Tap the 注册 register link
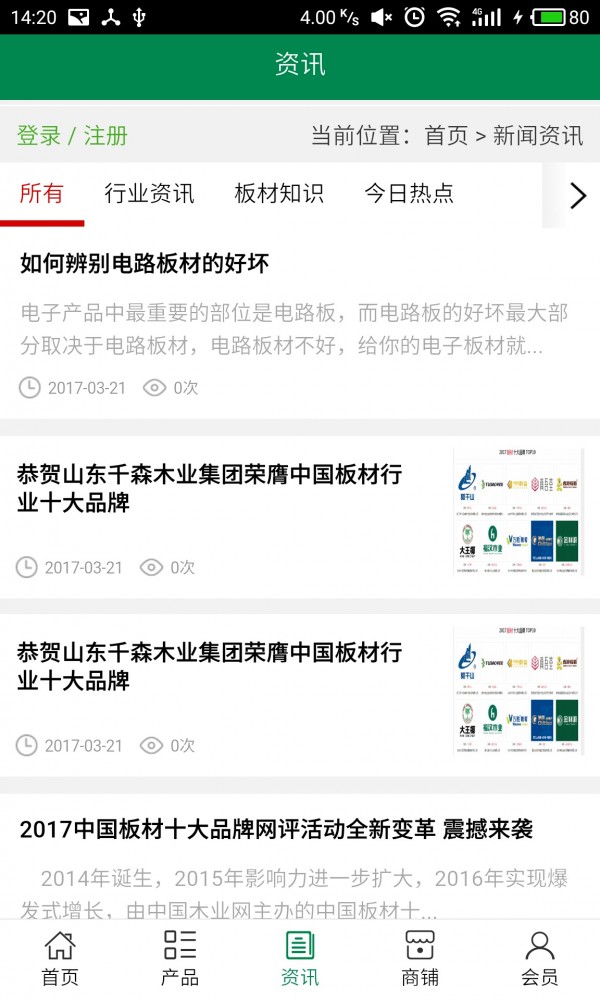The image size is (600, 1000). point(106,136)
